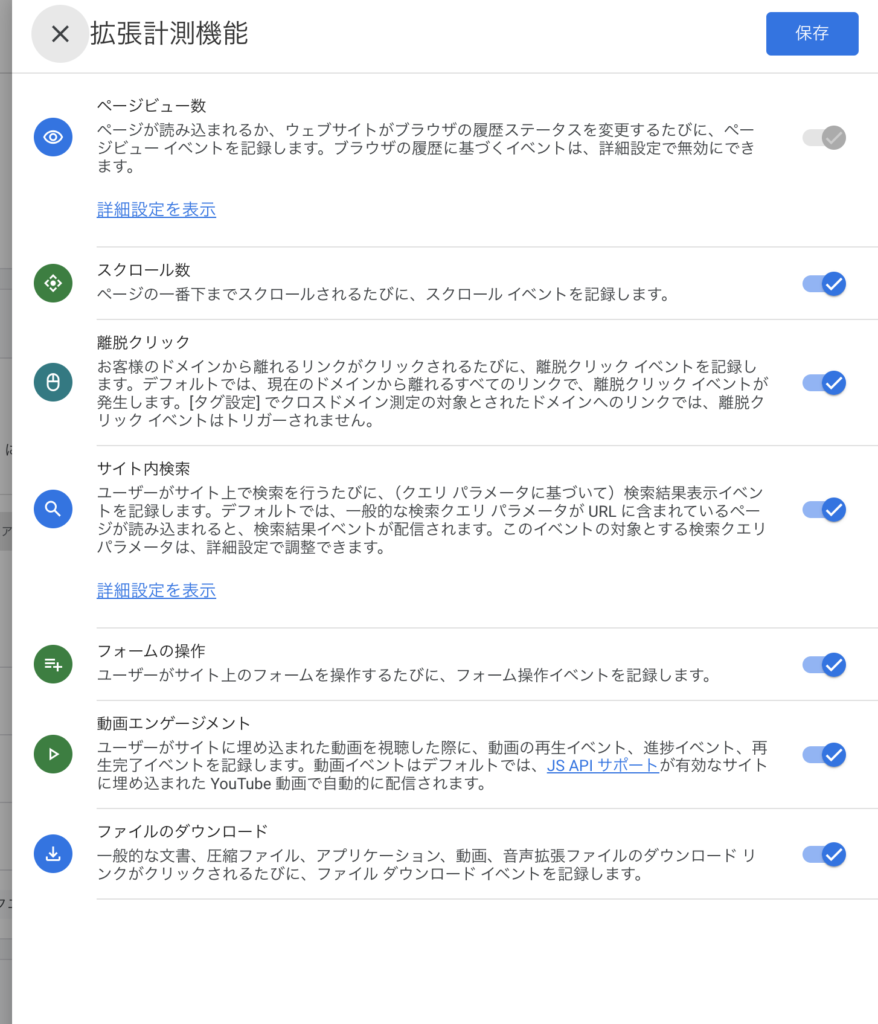Turn off 離脱クリック tracking
Image resolution: width=878 pixels, height=1024 pixels.
pos(825,383)
